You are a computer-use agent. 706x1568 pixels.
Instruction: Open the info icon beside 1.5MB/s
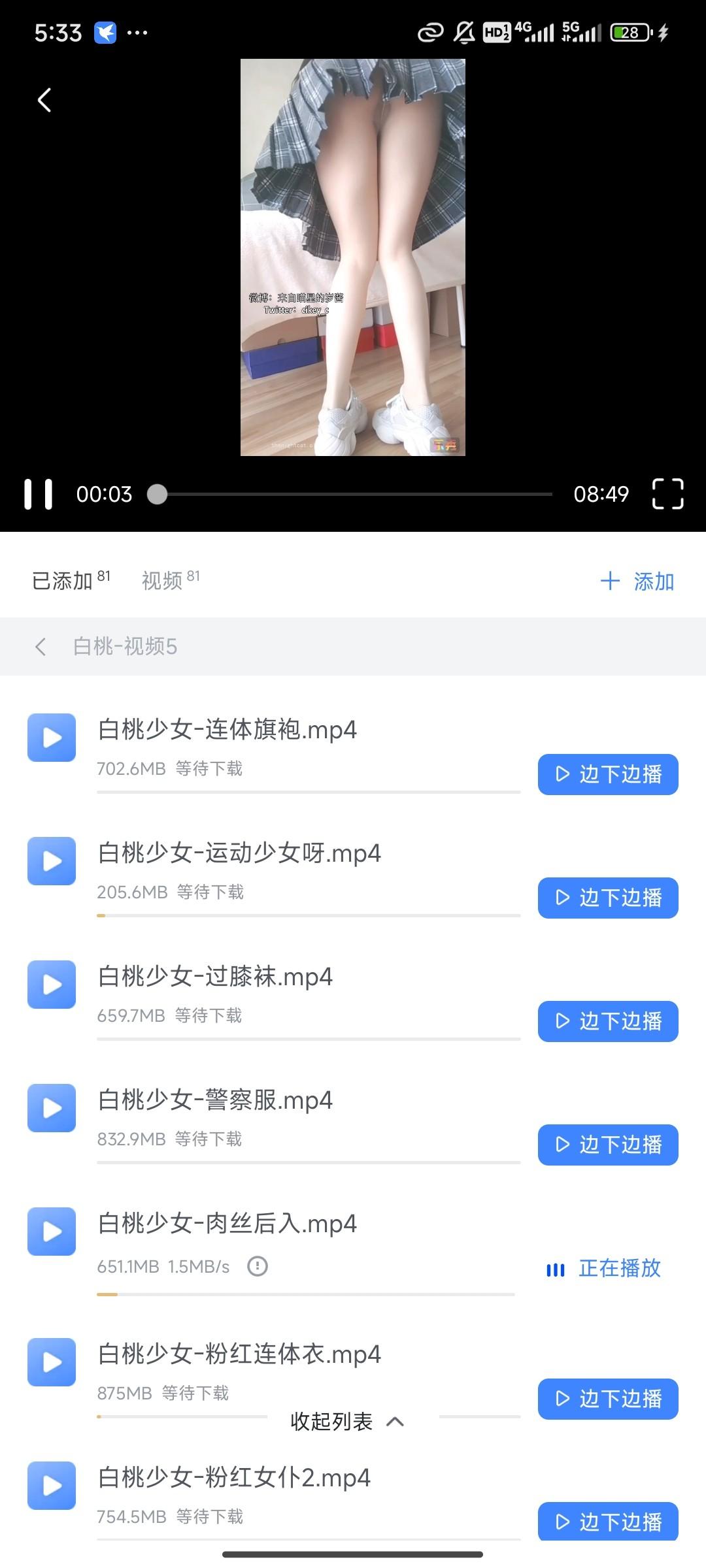(258, 1266)
